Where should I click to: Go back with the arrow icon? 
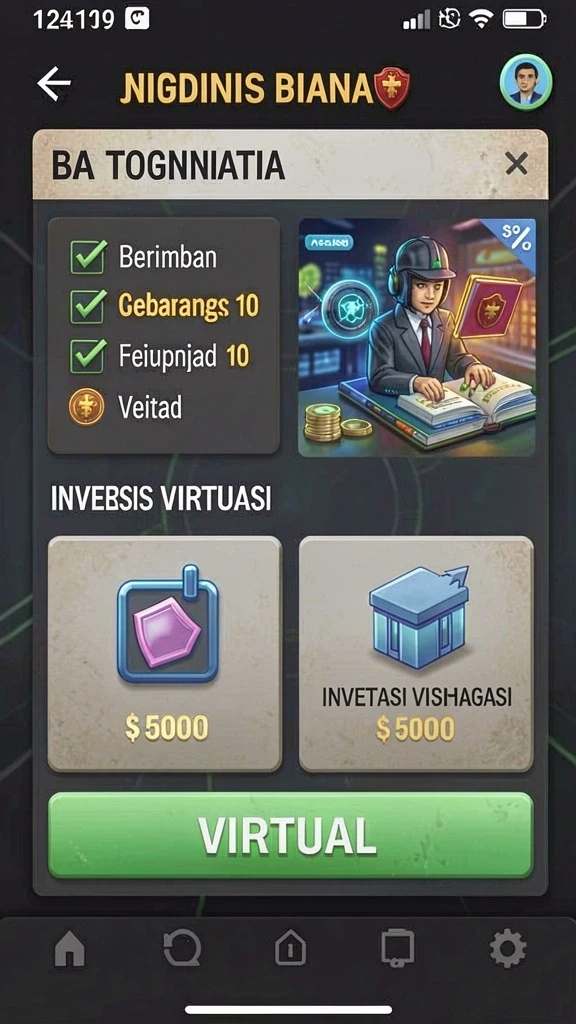click(x=54, y=85)
